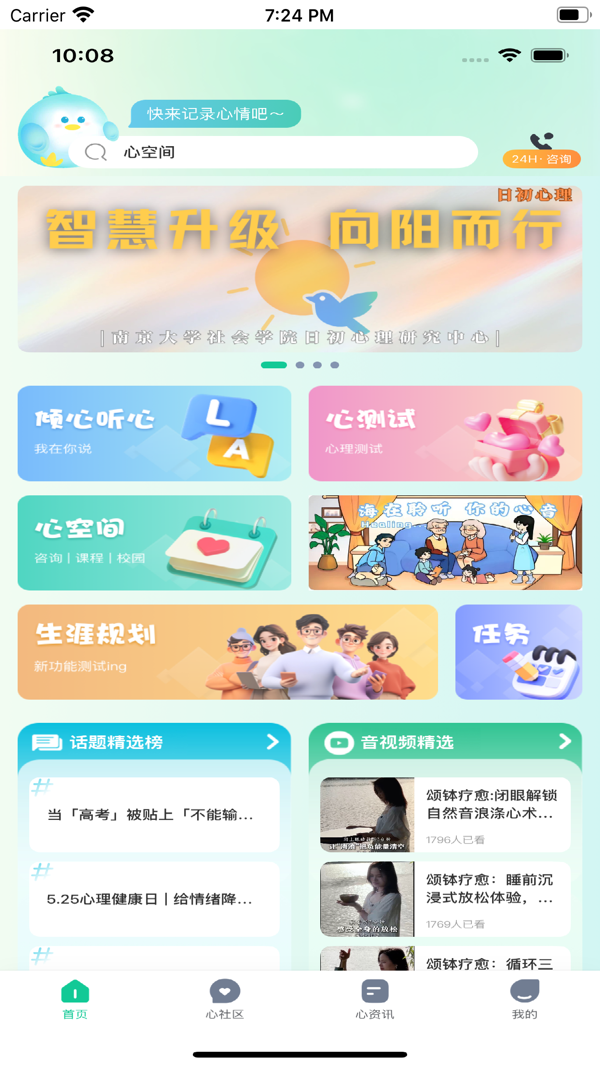Viewport: 600px width, 1067px height.
Task: Tap the 快来记录心情吧 mood bubble
Action: click(215, 114)
